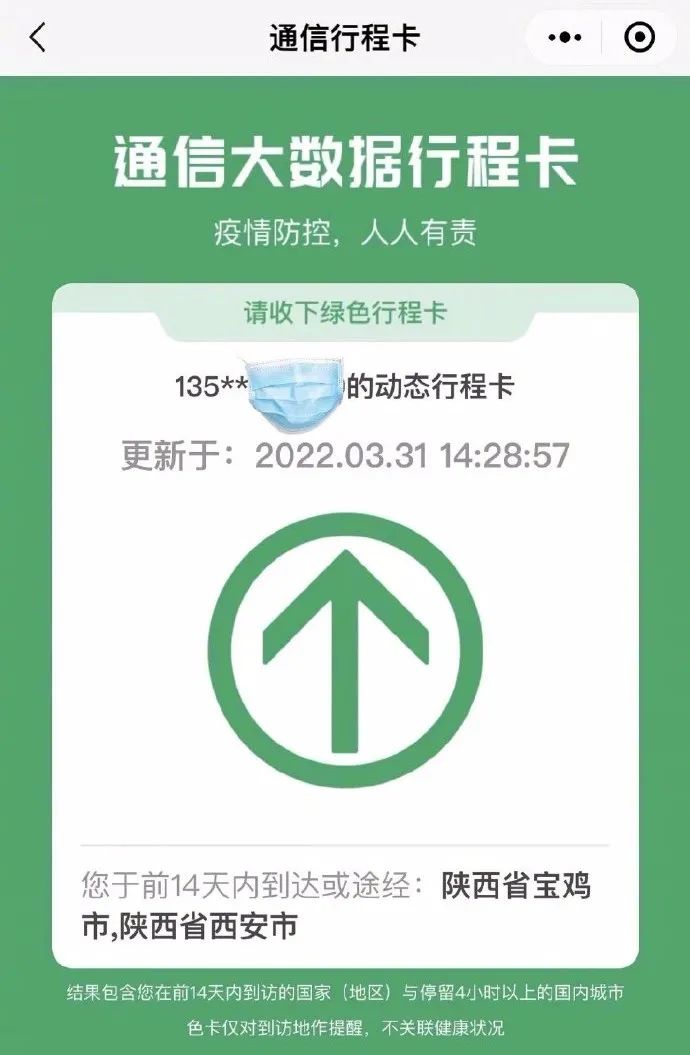Open the mini program more options menu
The height and width of the screenshot is (1055, 690).
coord(565,38)
